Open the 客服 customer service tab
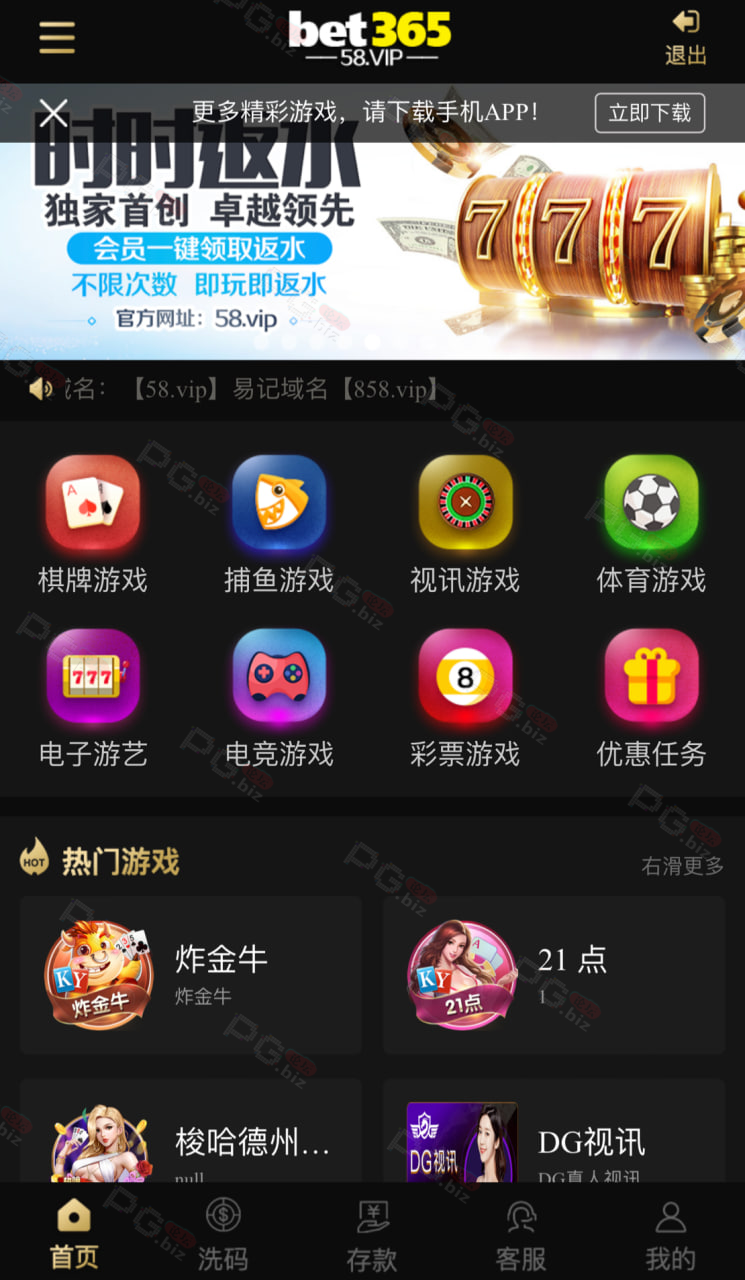This screenshot has height=1280, width=745. pos(521,1235)
